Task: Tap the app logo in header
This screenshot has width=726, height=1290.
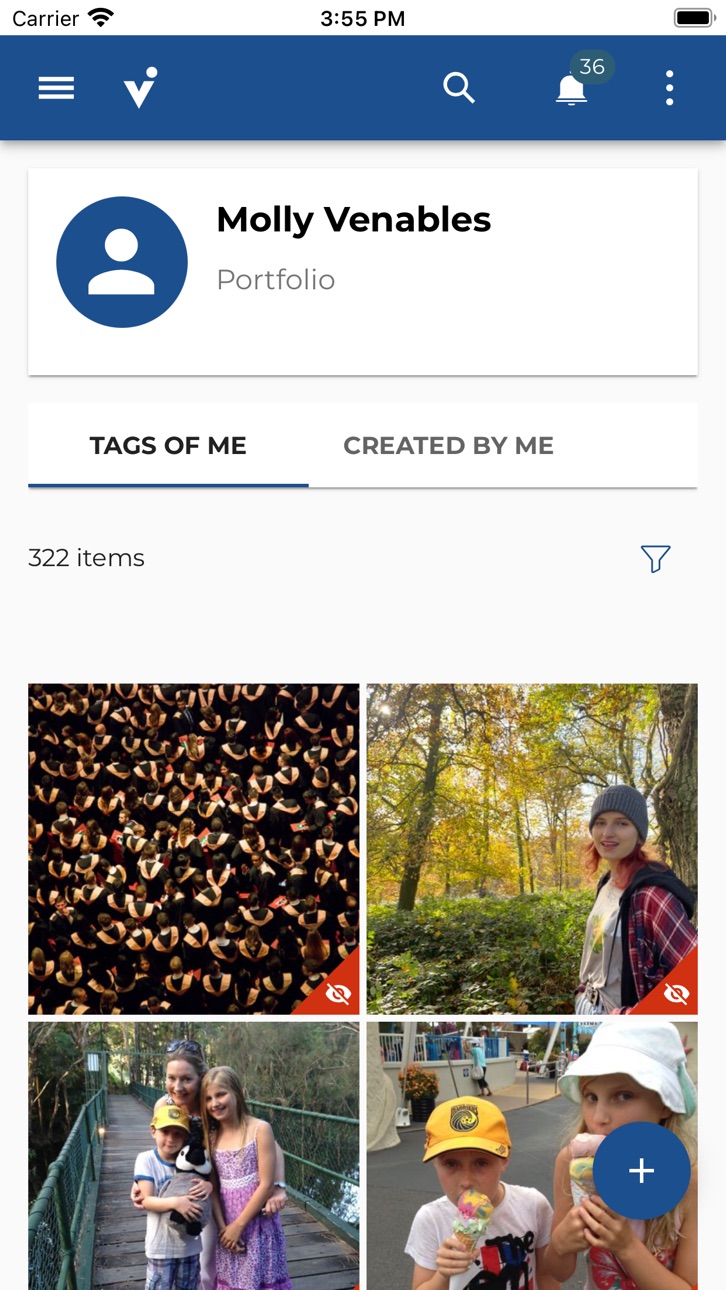Action: (x=140, y=88)
